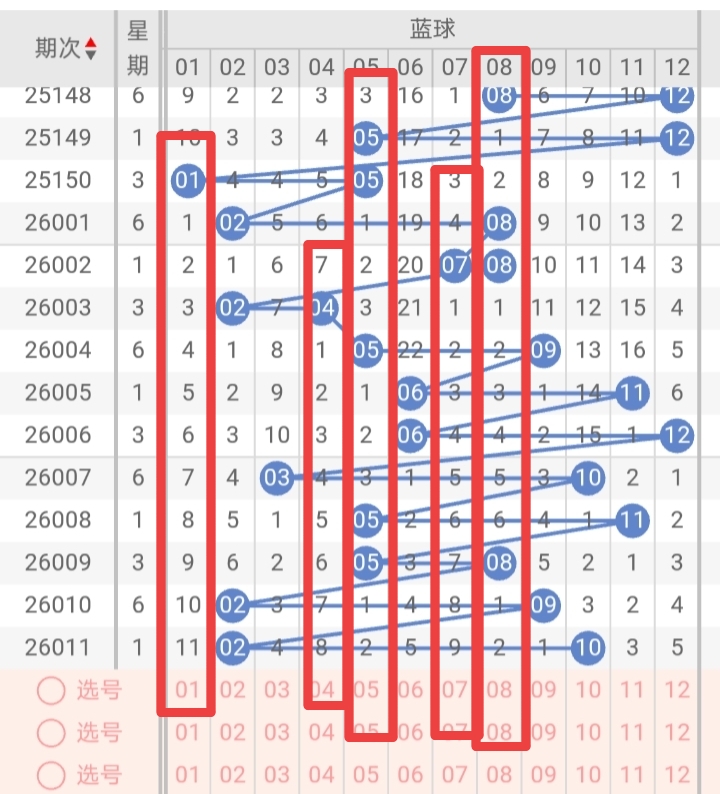Viewport: 720px width, 794px height.
Task: Choose blue ball 09 in the first 选号 row
Action: [x=544, y=690]
